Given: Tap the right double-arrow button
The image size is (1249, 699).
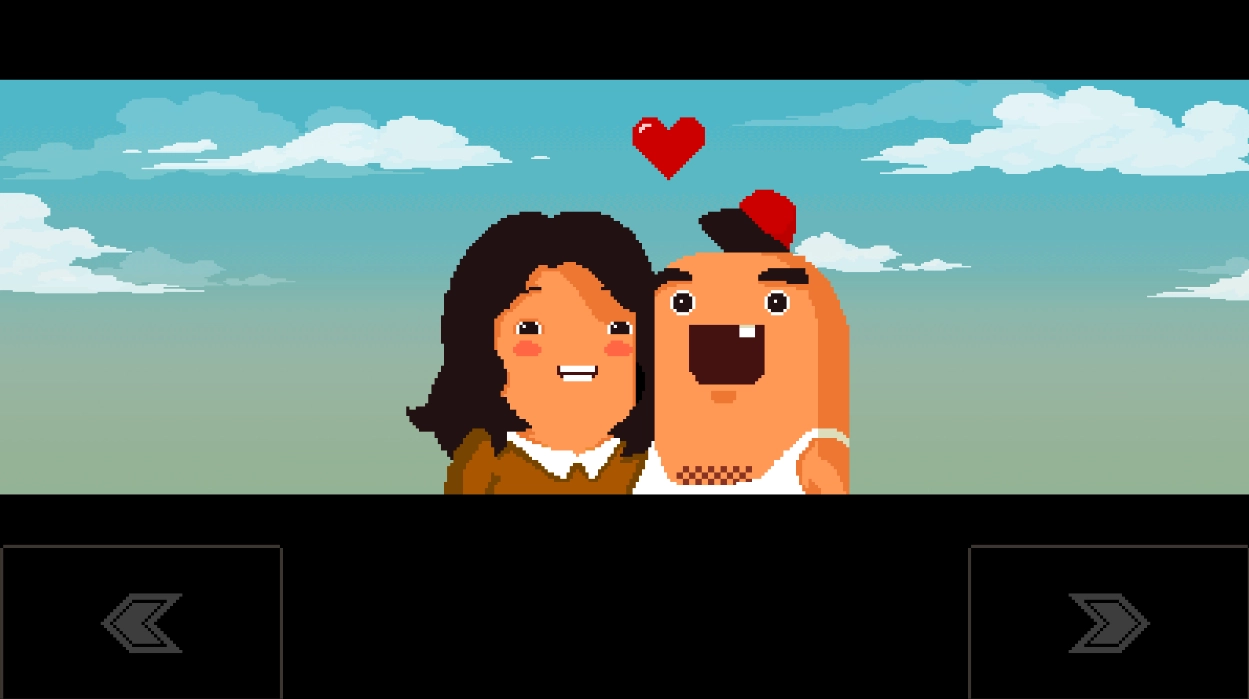Looking at the screenshot, I should point(1108,622).
